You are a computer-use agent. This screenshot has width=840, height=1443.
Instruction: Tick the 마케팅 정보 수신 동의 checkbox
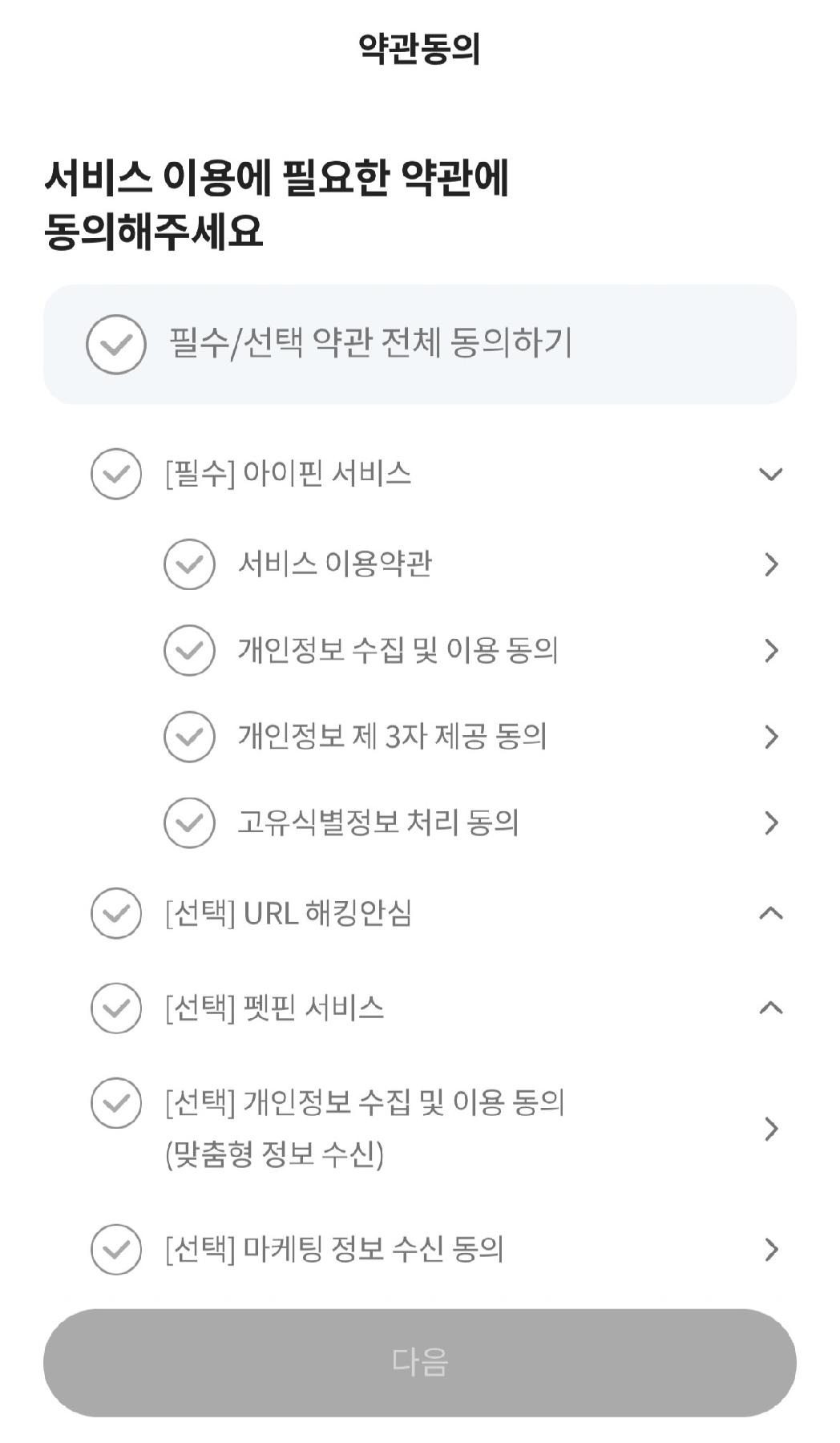pyautogui.click(x=116, y=1249)
